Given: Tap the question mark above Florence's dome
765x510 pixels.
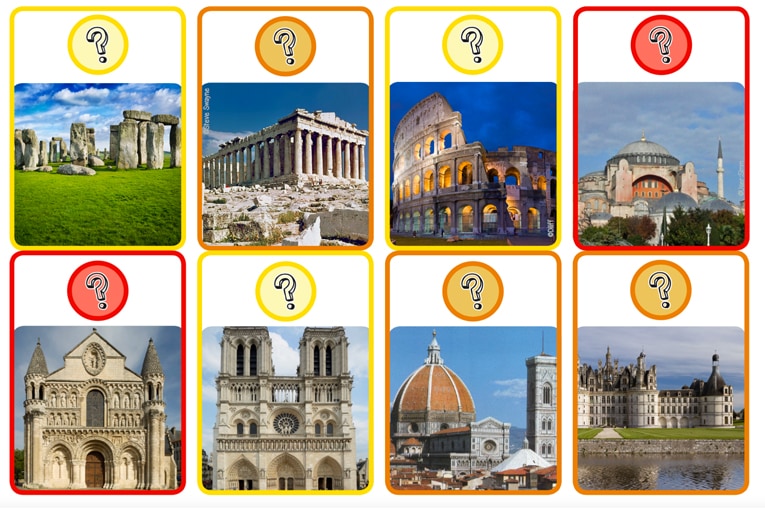Looking at the screenshot, I should 472,290.
